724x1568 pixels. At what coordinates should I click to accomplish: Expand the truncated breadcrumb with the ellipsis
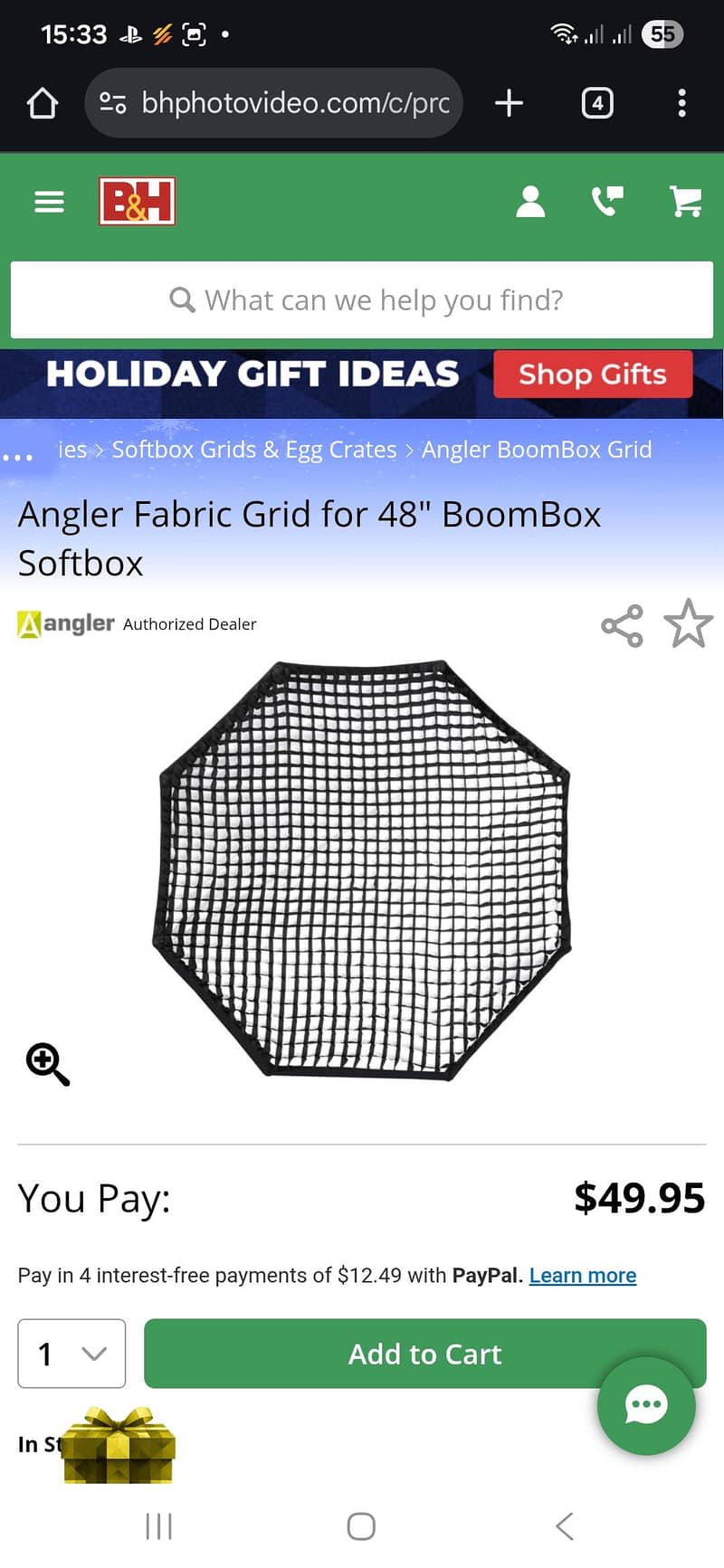tap(20, 455)
